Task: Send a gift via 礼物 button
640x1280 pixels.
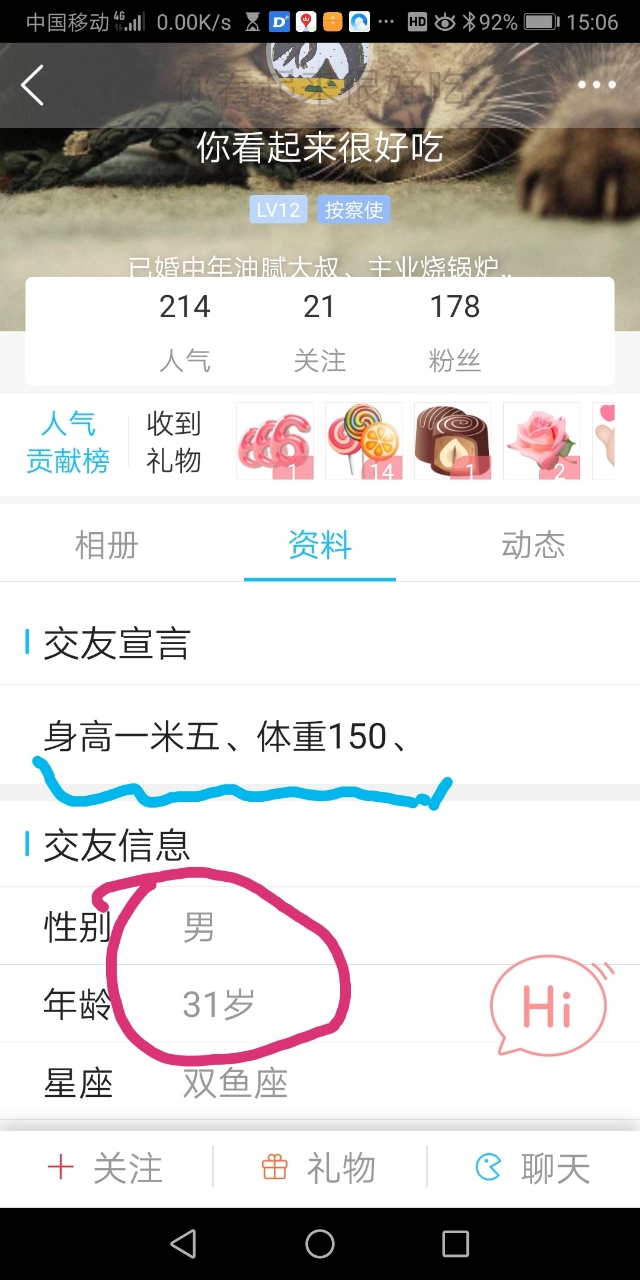Action: 319,1168
